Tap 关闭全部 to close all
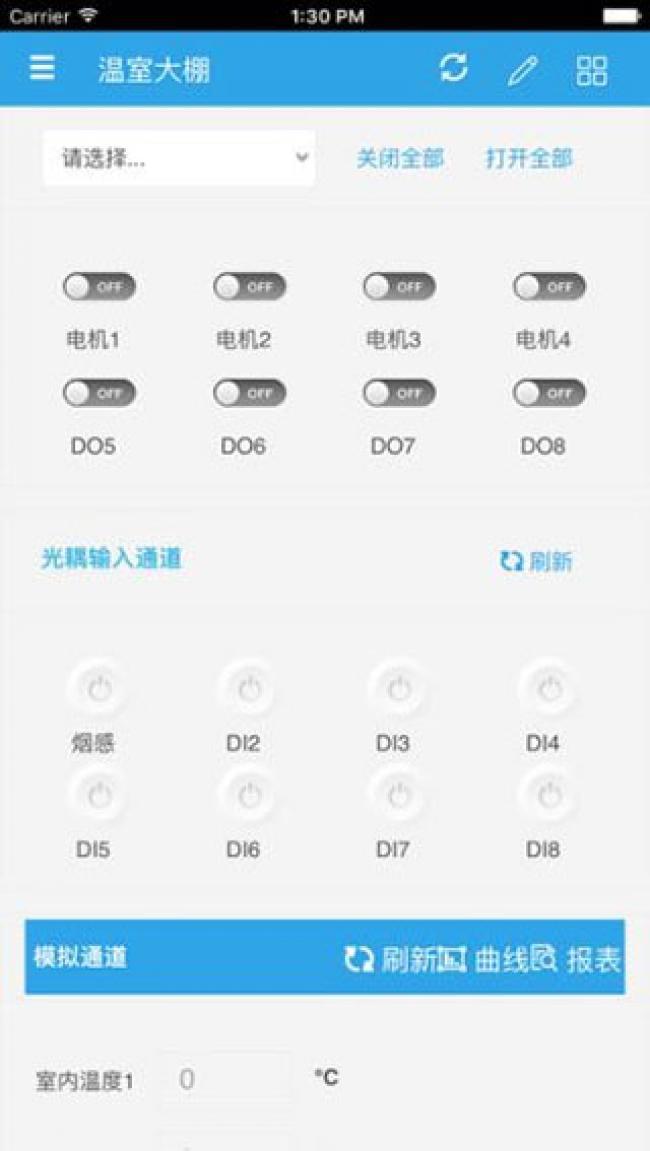The height and width of the screenshot is (1151, 650). pyautogui.click(x=400, y=158)
